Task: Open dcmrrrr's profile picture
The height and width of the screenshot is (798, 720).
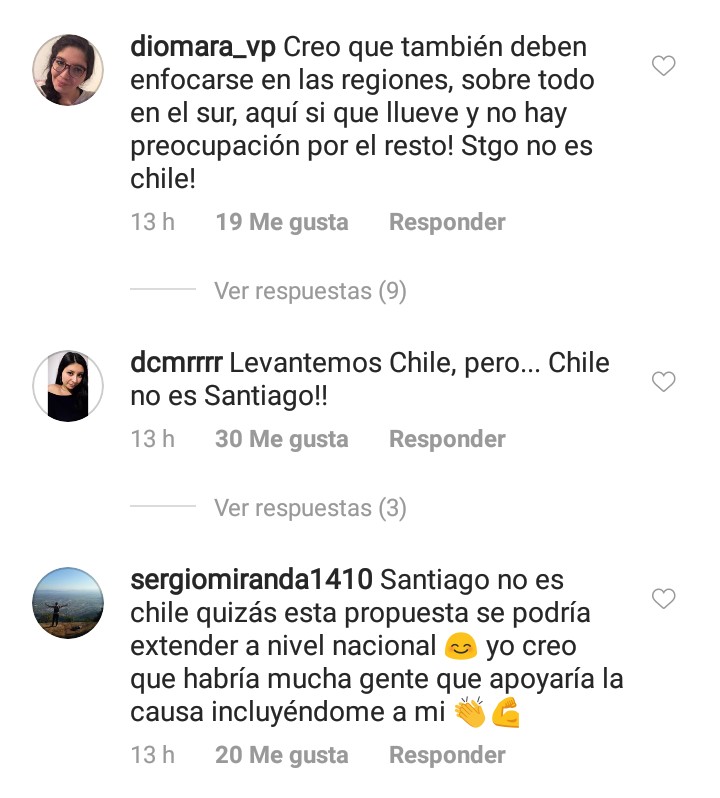Action: click(x=68, y=385)
